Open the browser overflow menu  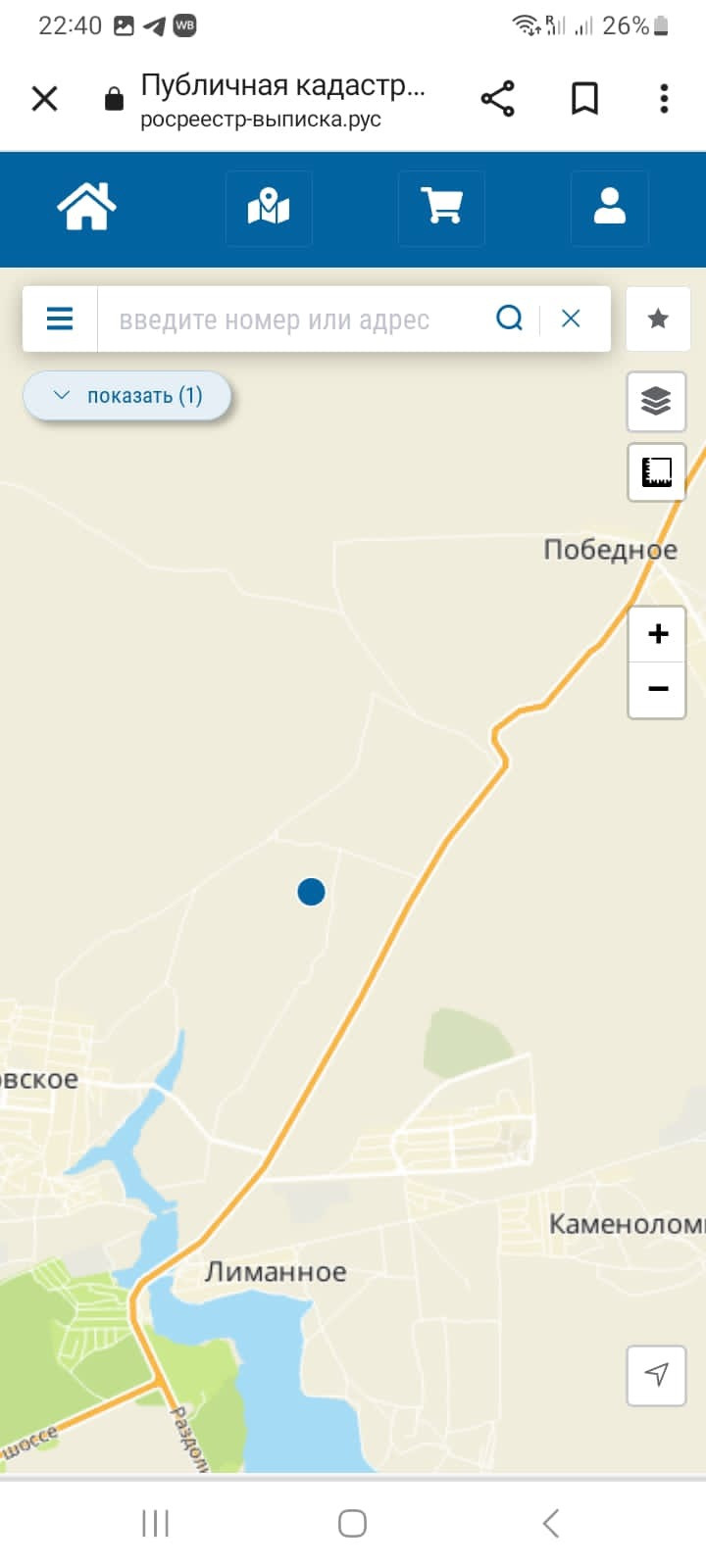(664, 98)
